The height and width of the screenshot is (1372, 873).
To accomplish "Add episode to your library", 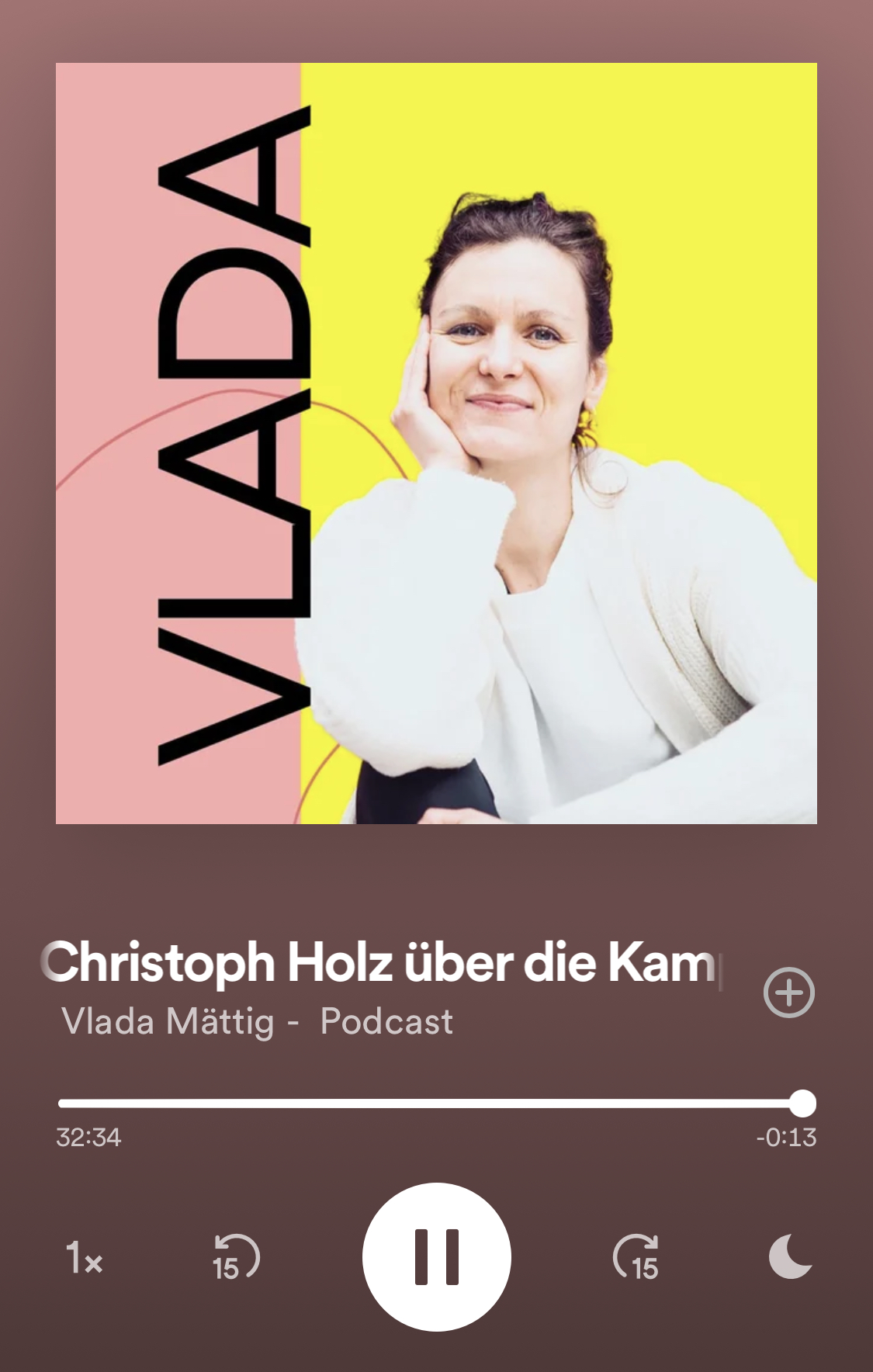I will 788,993.
